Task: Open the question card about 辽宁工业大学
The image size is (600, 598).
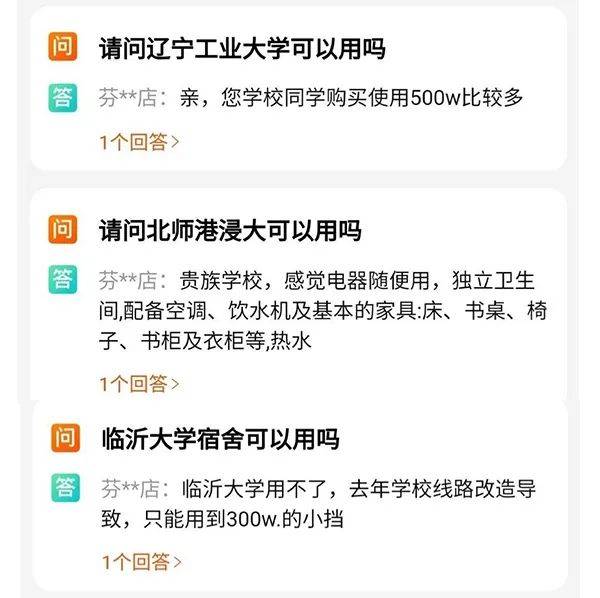Action: coord(241,48)
